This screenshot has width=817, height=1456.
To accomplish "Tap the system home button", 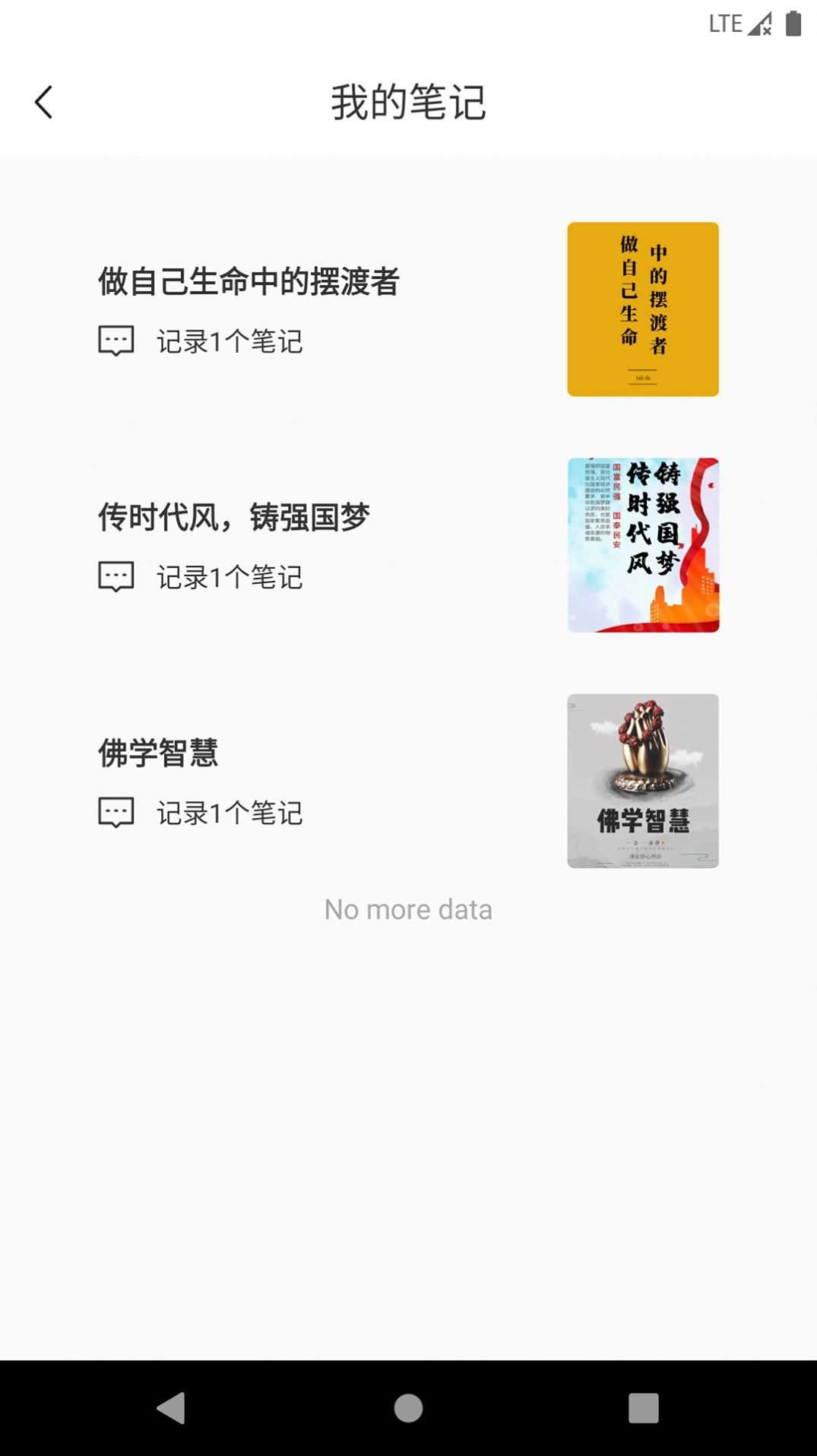I will coord(408,1408).
